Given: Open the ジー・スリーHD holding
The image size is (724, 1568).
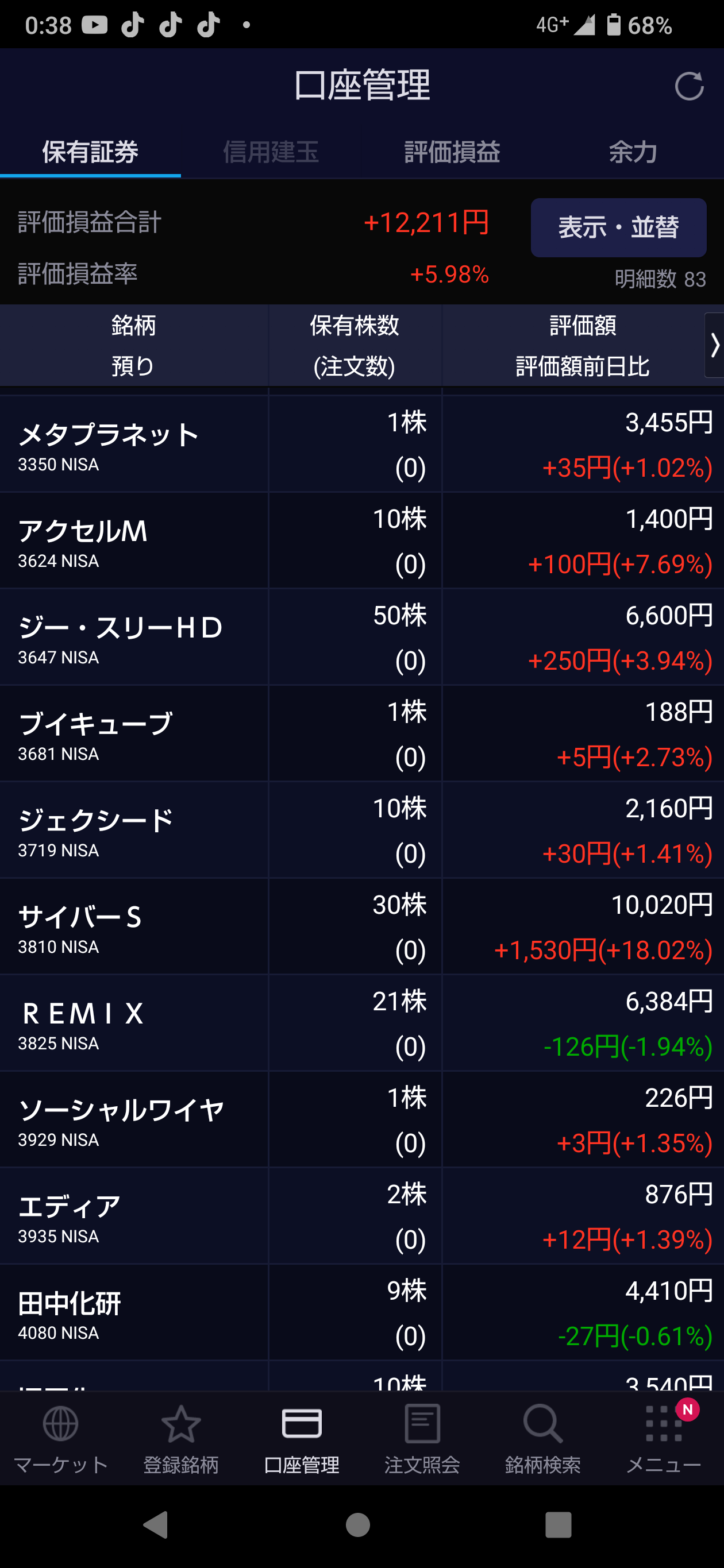Looking at the screenshot, I should [x=361, y=638].
